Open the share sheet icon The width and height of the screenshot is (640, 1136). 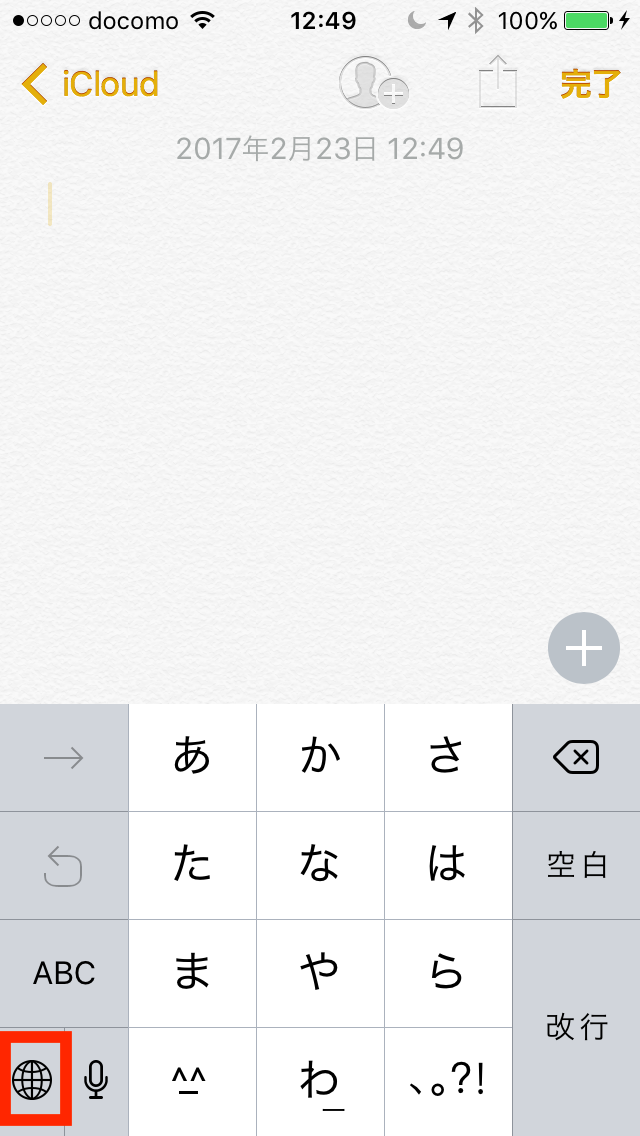point(499,81)
